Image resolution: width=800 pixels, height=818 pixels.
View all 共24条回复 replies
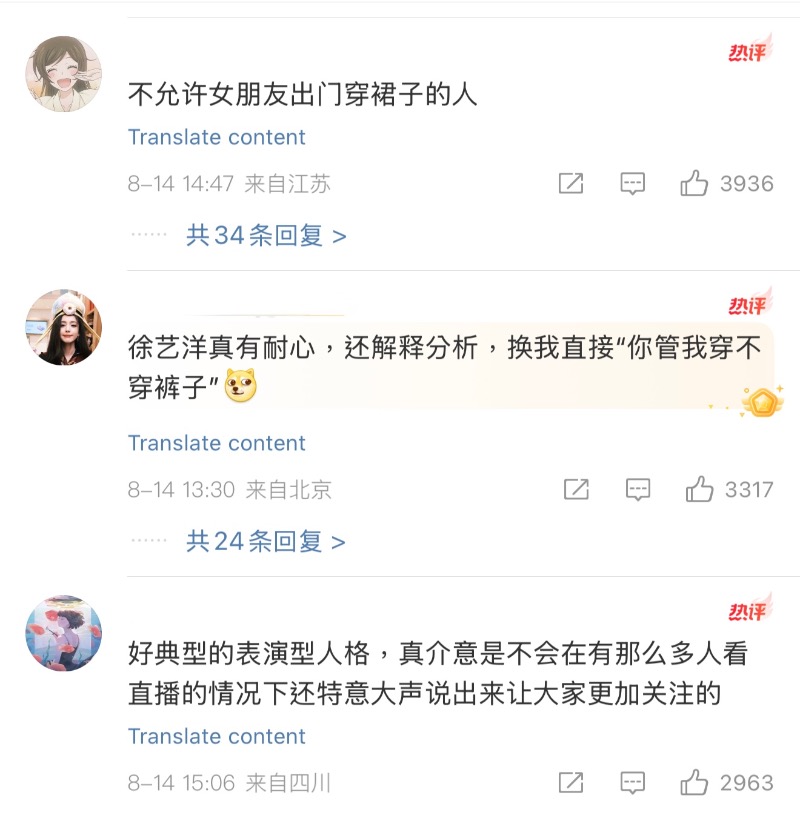pyautogui.click(x=266, y=542)
